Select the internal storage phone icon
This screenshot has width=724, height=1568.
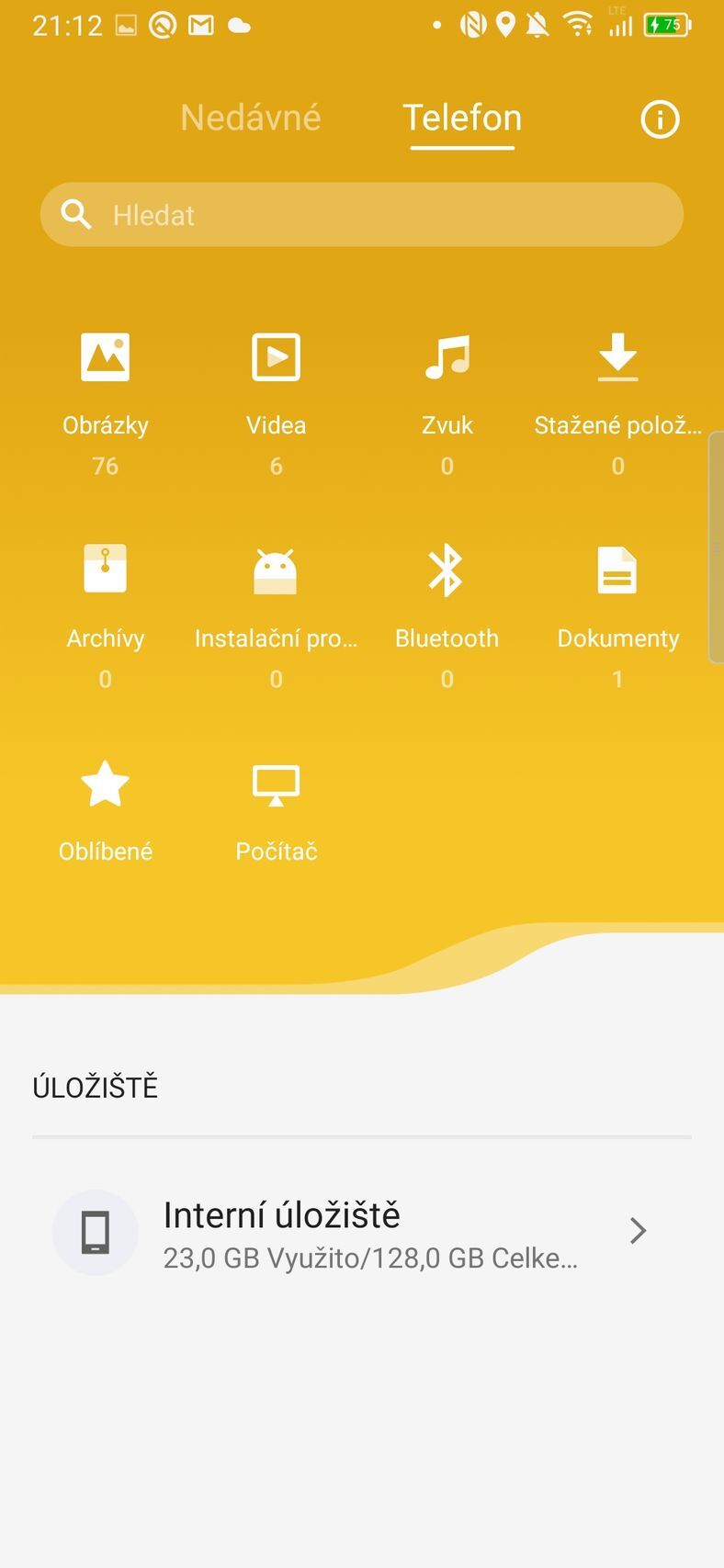pyautogui.click(x=96, y=1231)
